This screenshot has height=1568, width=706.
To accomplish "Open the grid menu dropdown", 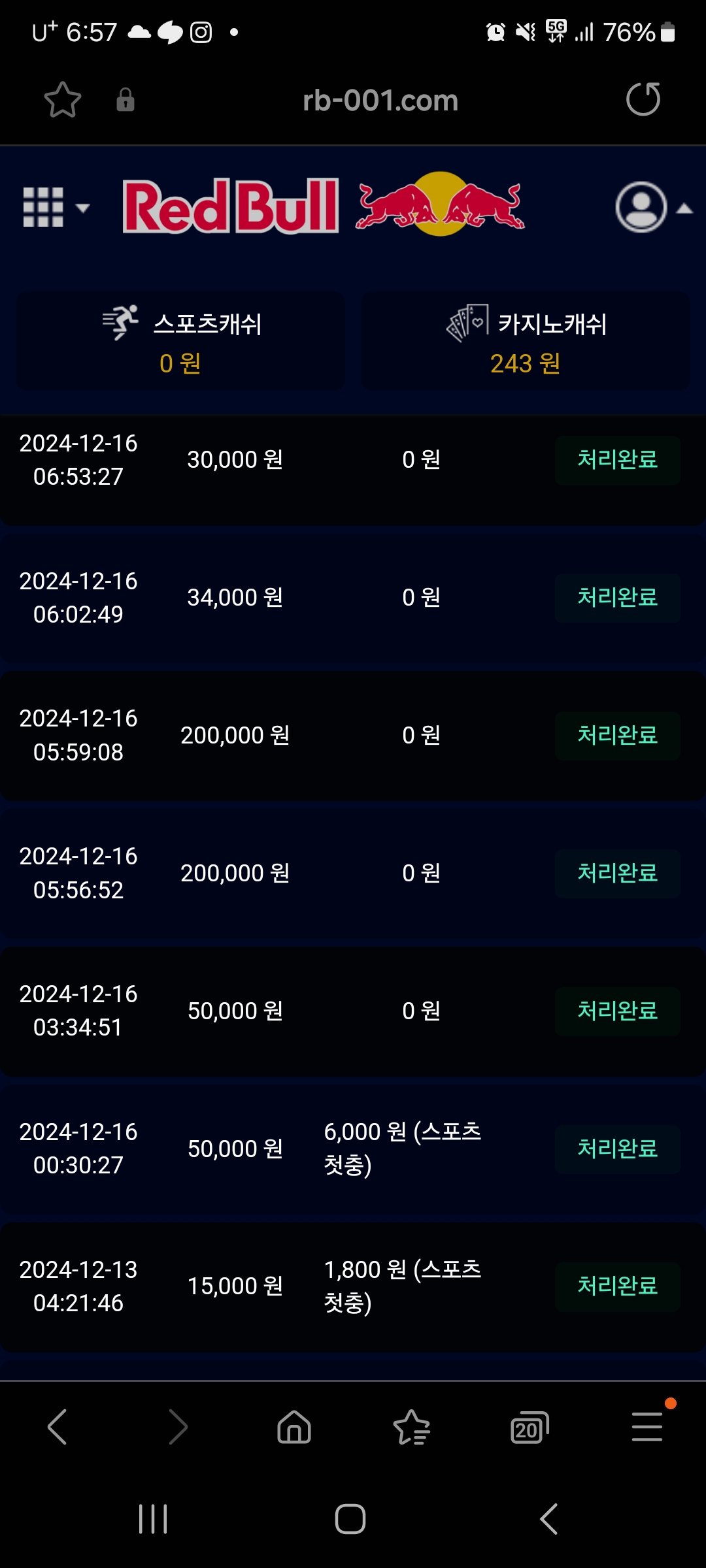I will [x=55, y=208].
